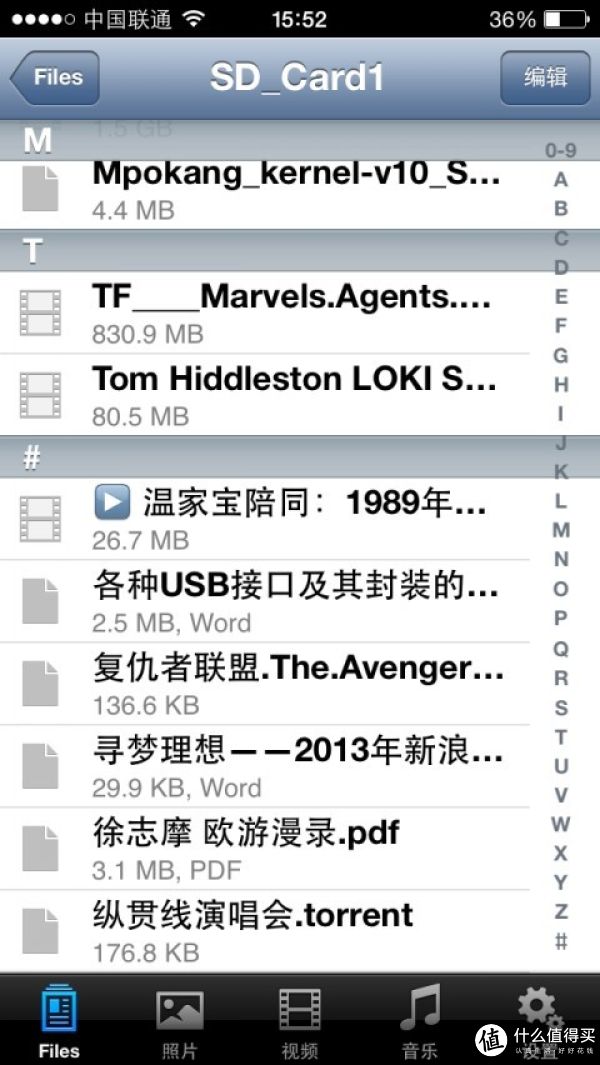The height and width of the screenshot is (1065, 600).
Task: Go back to Files
Action: click(x=55, y=77)
